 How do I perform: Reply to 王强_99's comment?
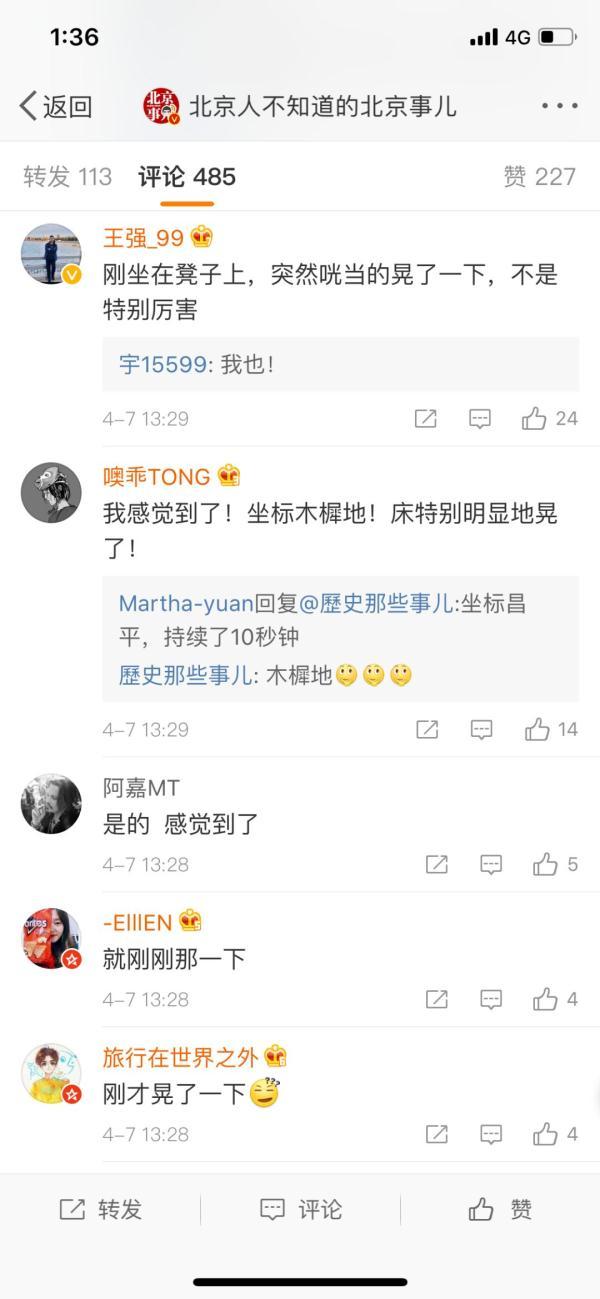tap(480, 419)
